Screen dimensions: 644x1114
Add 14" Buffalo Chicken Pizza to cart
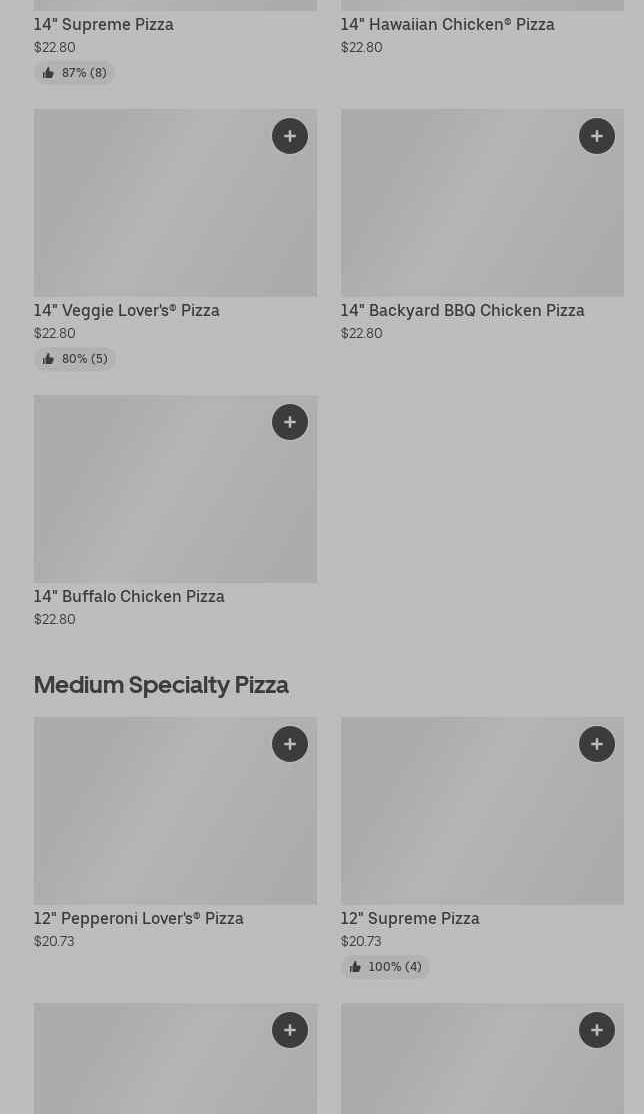pyautogui.click(x=290, y=422)
